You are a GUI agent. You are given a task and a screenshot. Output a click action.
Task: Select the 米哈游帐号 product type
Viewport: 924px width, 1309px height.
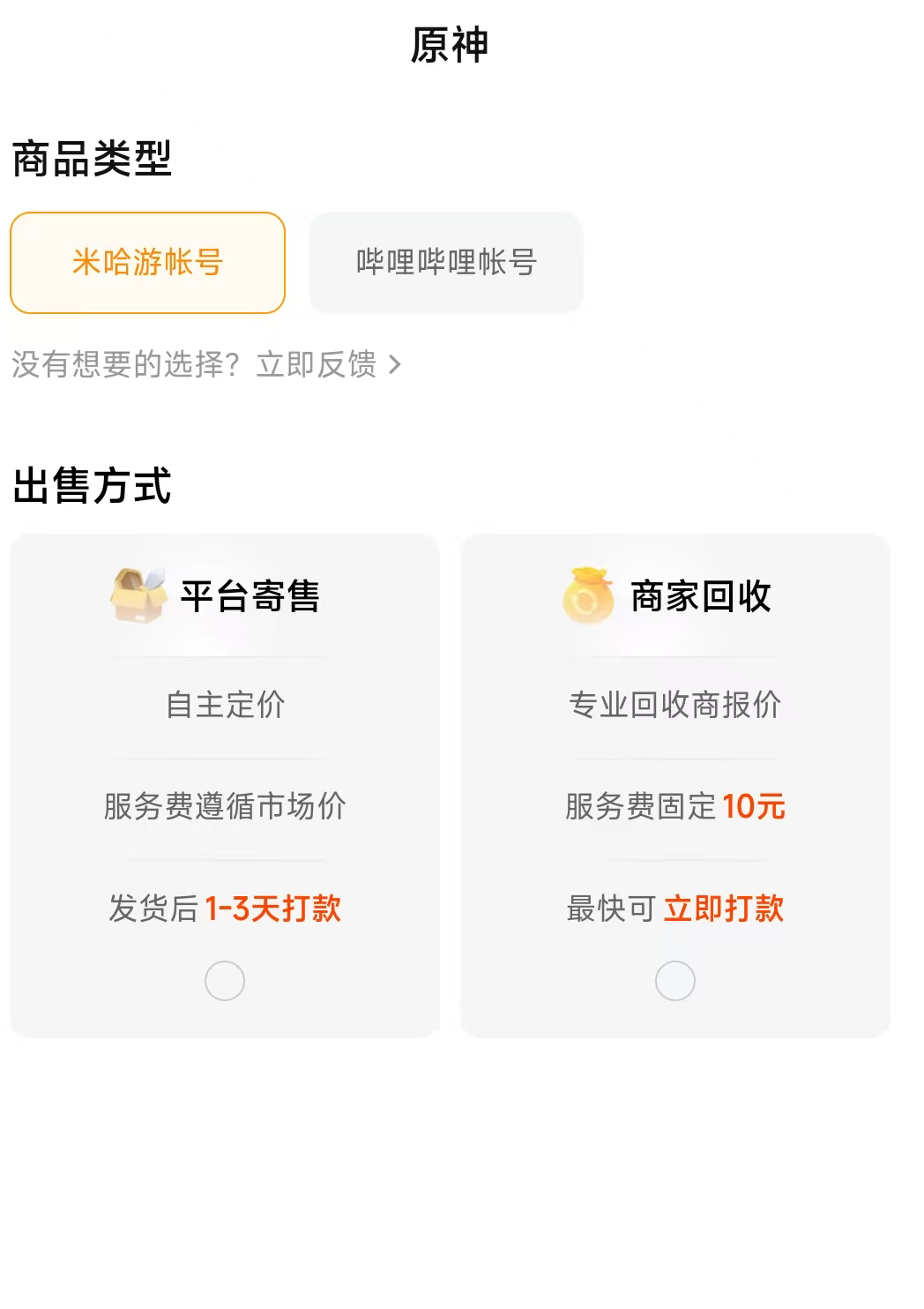pyautogui.click(x=147, y=263)
